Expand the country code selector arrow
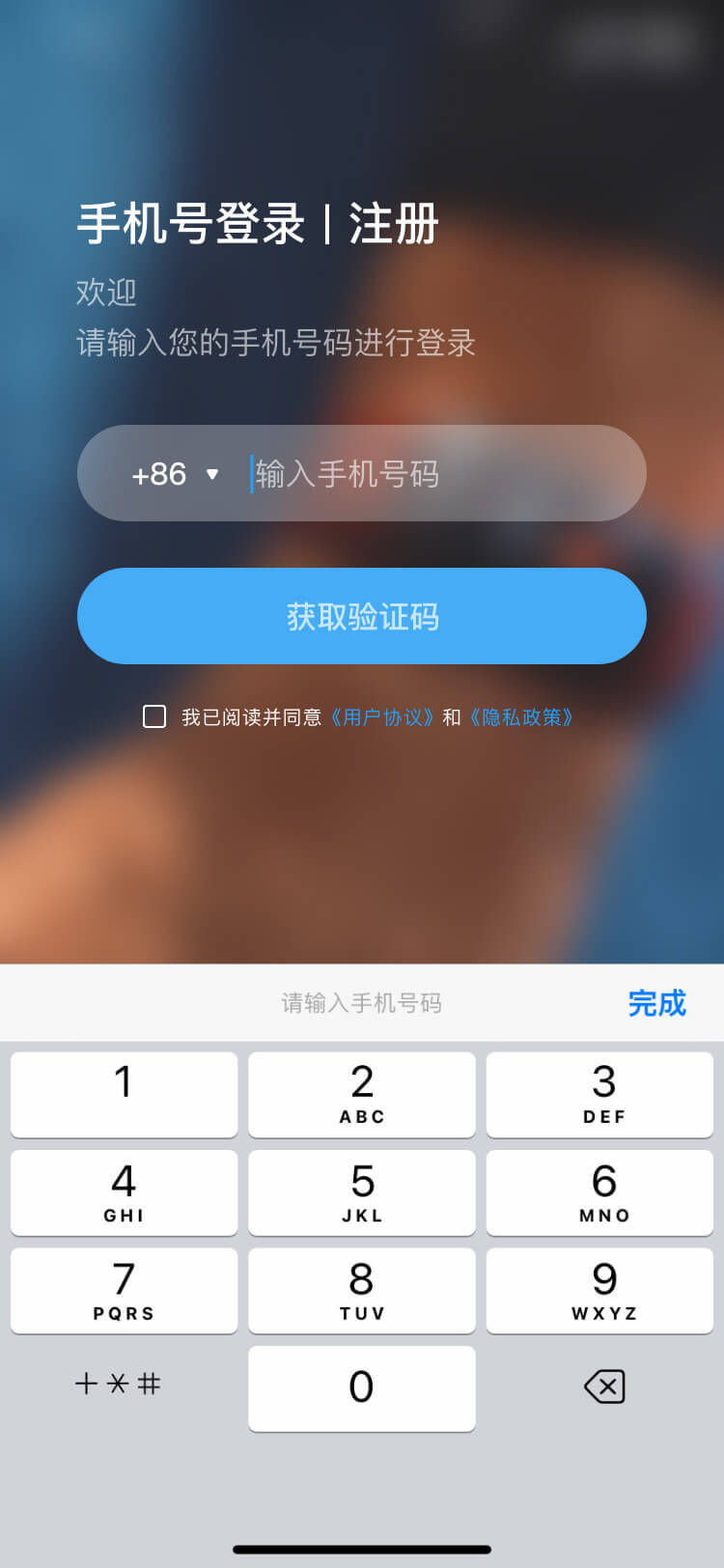This screenshot has height=1568, width=724. 212,474
